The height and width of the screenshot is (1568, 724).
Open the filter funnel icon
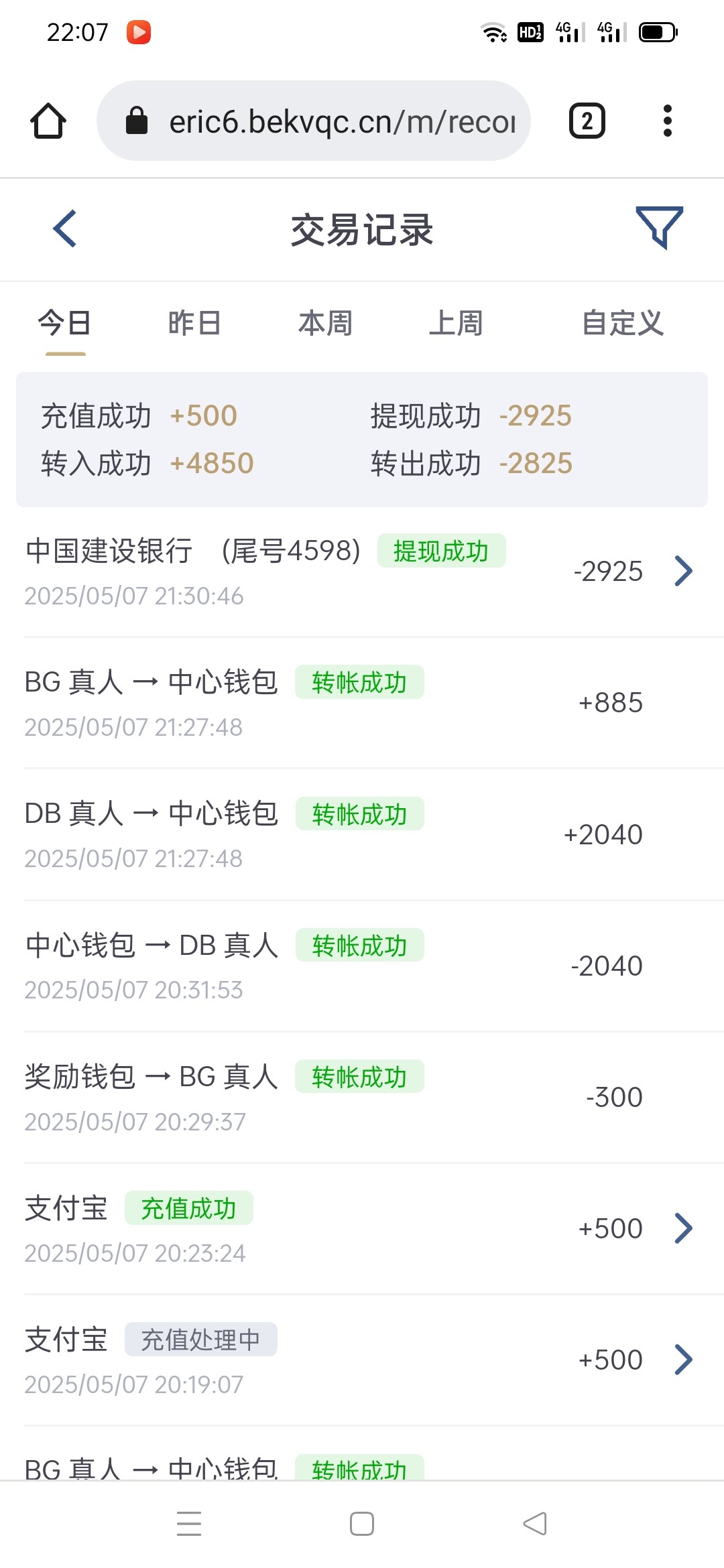[x=659, y=228]
